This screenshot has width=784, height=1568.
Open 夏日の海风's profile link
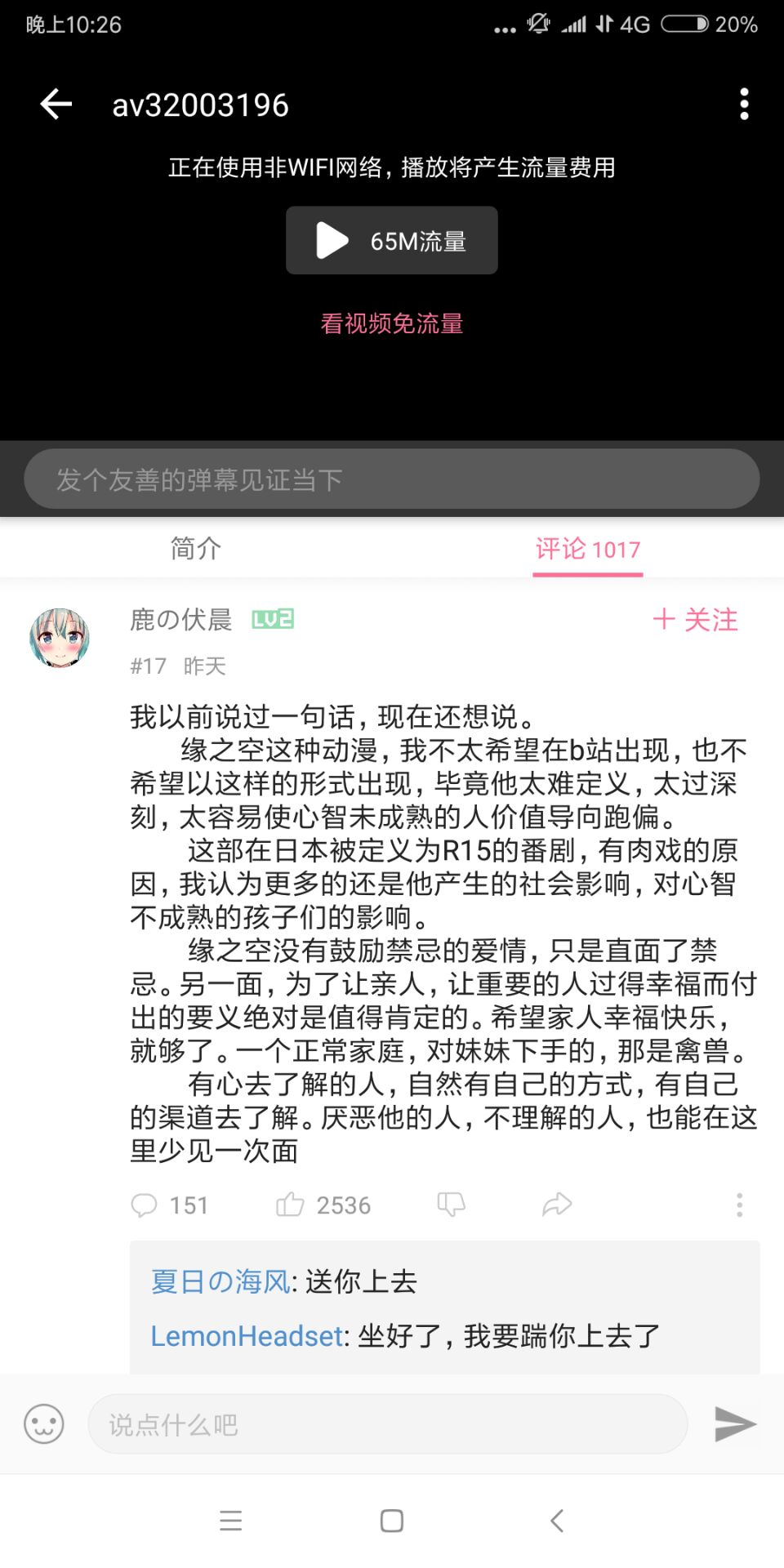(220, 1281)
